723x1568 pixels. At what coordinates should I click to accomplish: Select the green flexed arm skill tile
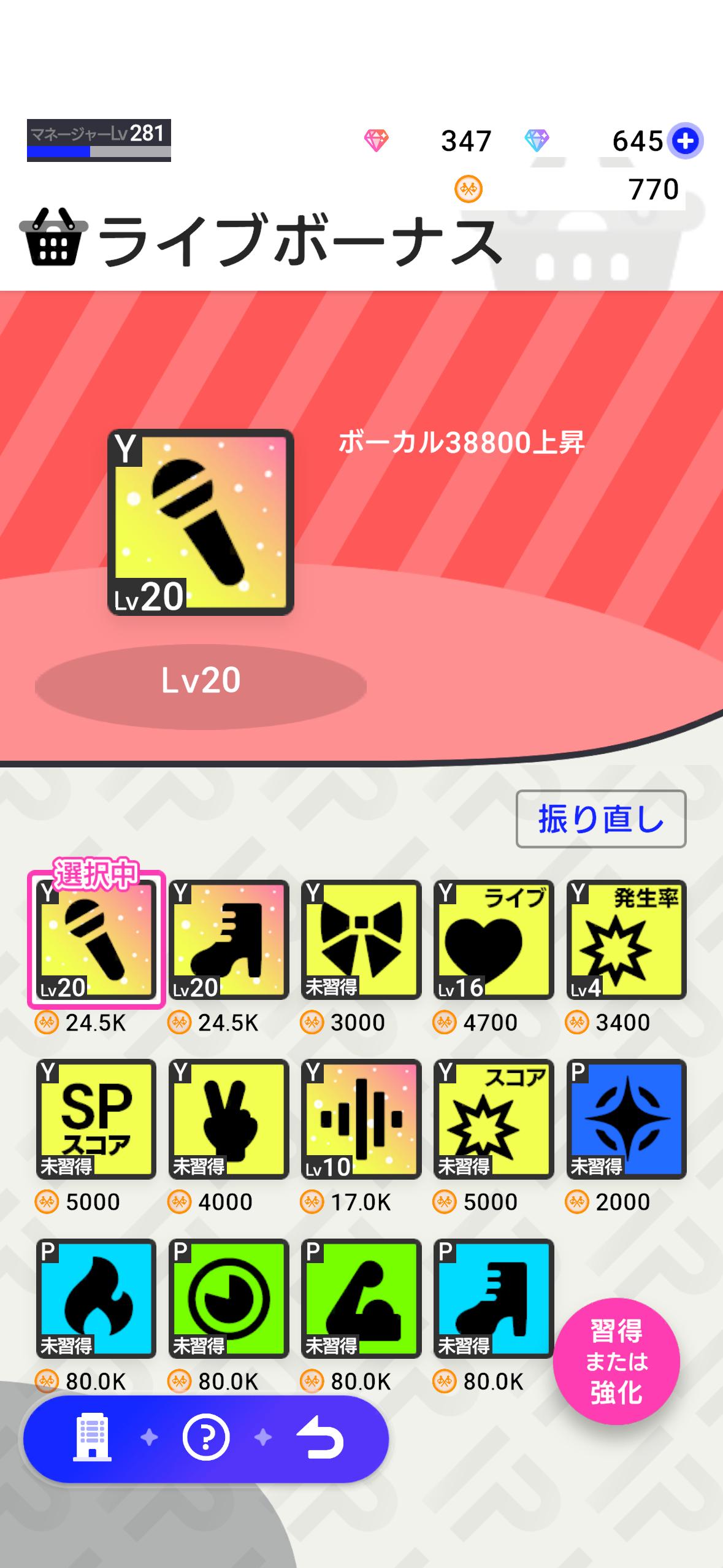point(361,1297)
